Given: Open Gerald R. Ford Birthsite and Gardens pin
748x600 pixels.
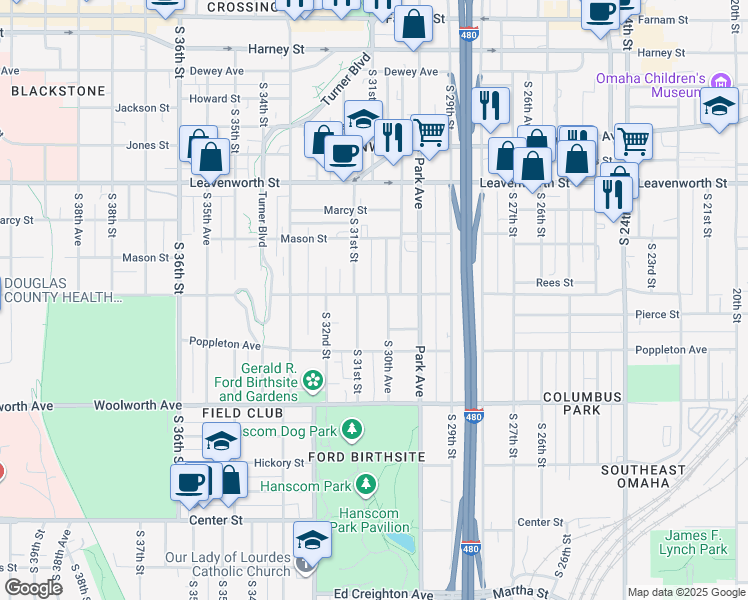Looking at the screenshot, I should click(313, 380).
